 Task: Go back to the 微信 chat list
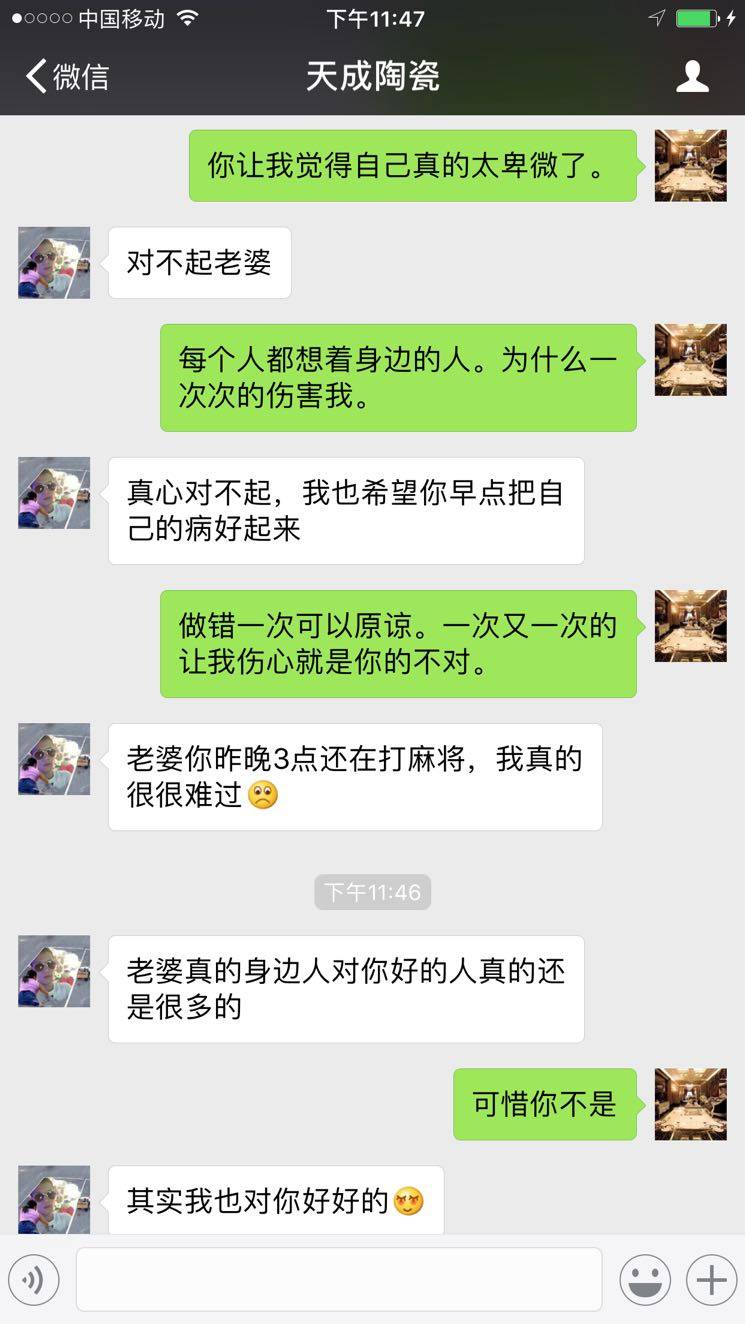coord(66,77)
